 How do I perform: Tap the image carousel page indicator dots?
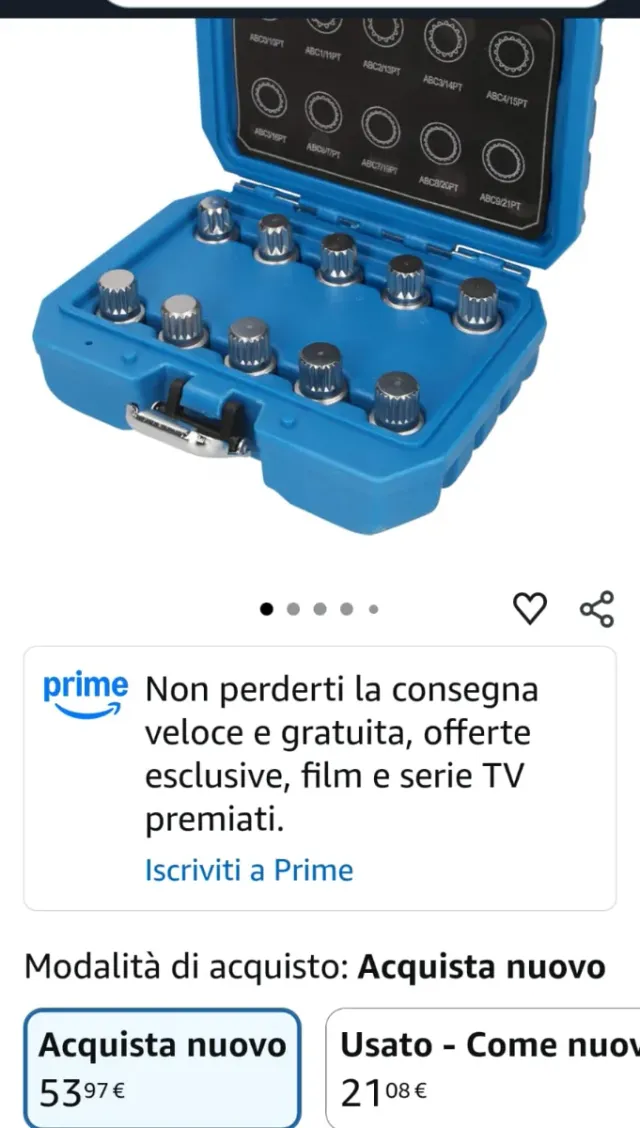tap(319, 608)
